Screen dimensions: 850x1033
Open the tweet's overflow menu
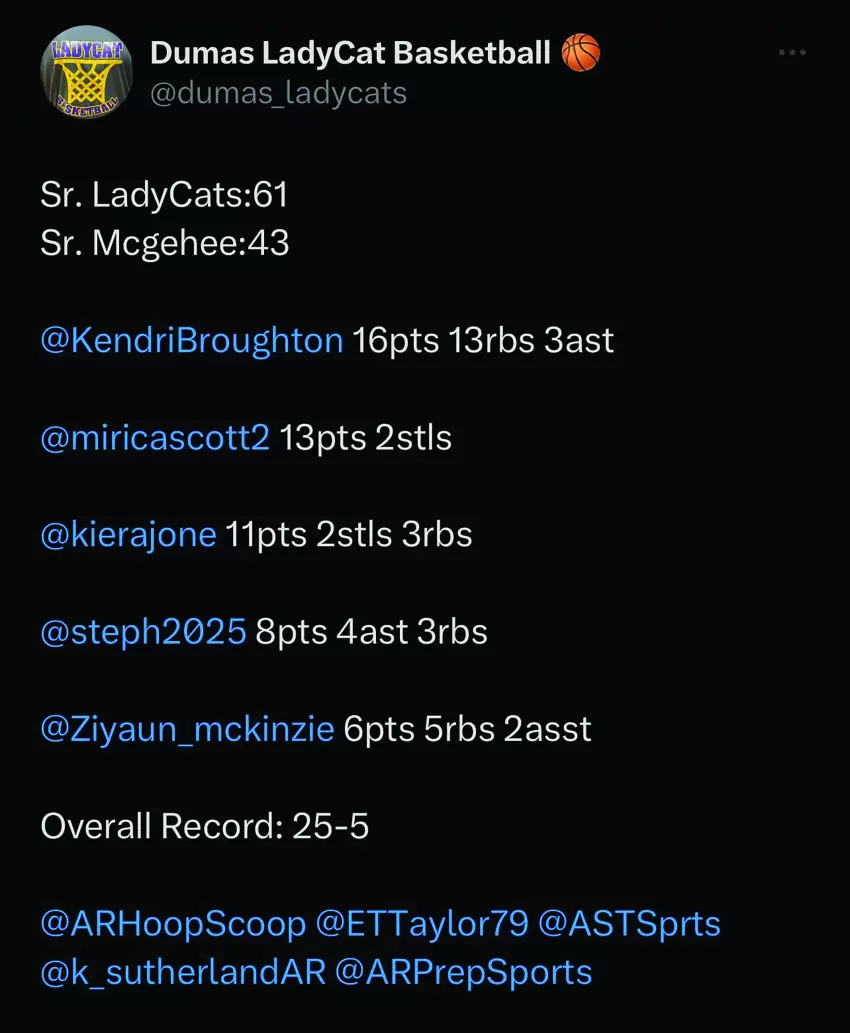pos(792,53)
